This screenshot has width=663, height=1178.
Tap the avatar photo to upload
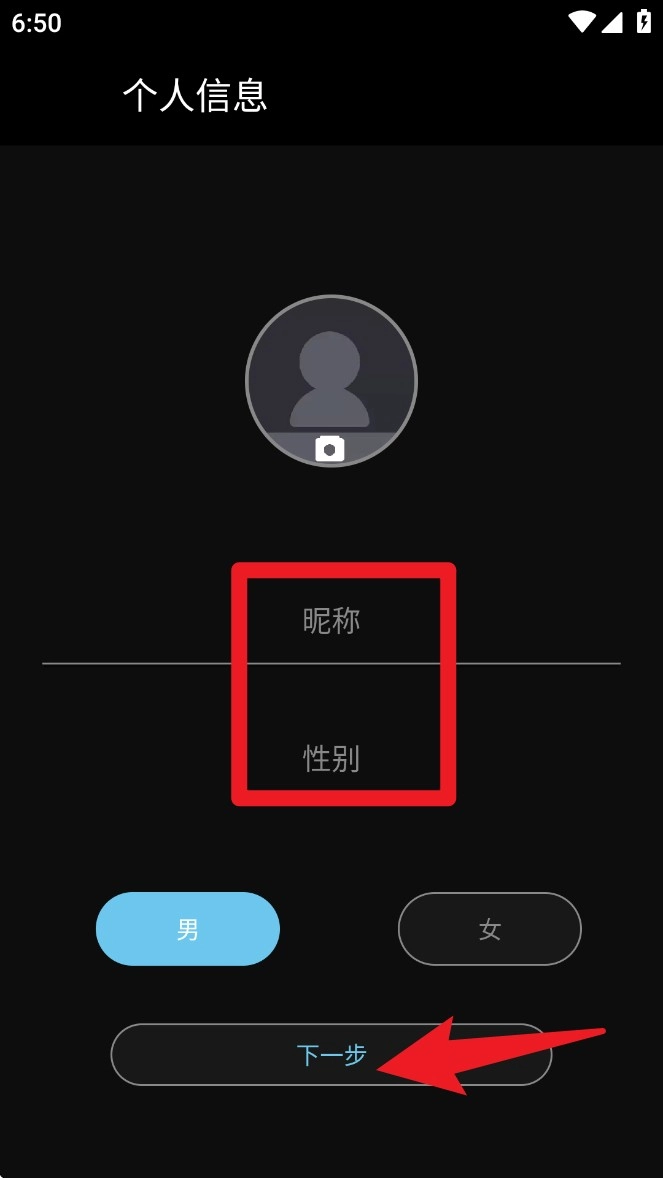tap(331, 381)
